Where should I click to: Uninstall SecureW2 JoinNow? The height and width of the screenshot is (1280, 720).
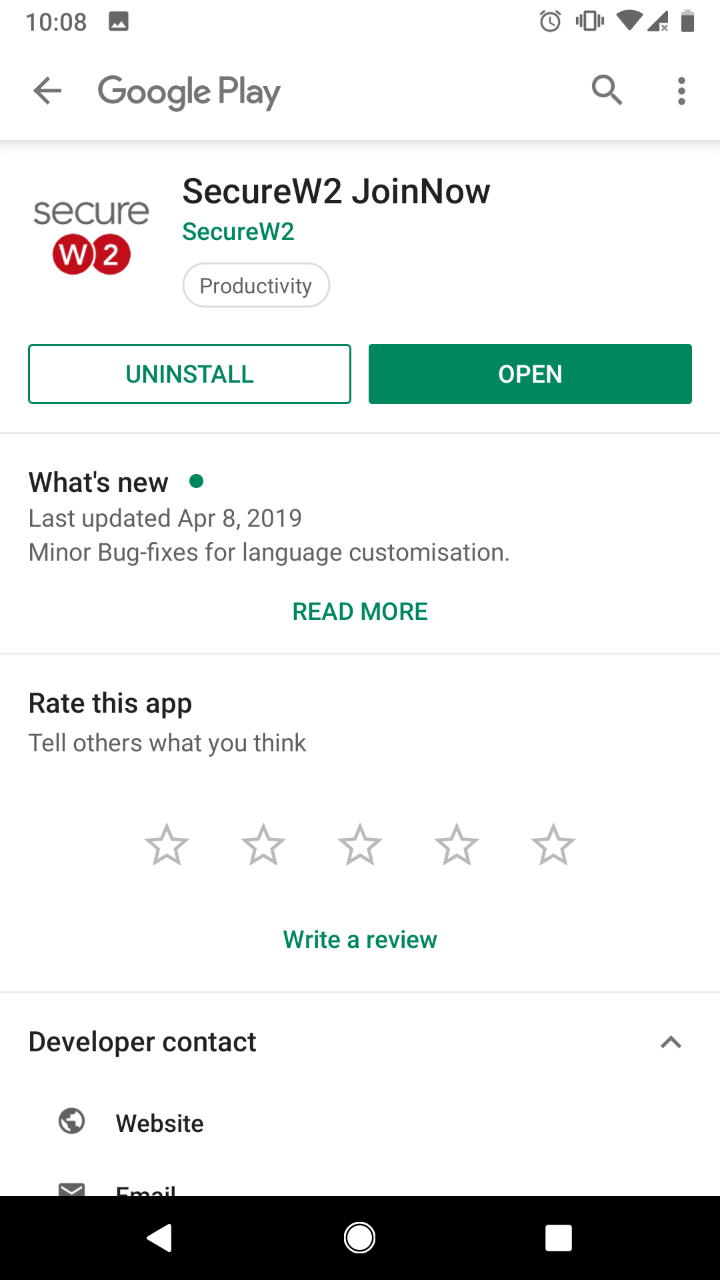tap(190, 374)
